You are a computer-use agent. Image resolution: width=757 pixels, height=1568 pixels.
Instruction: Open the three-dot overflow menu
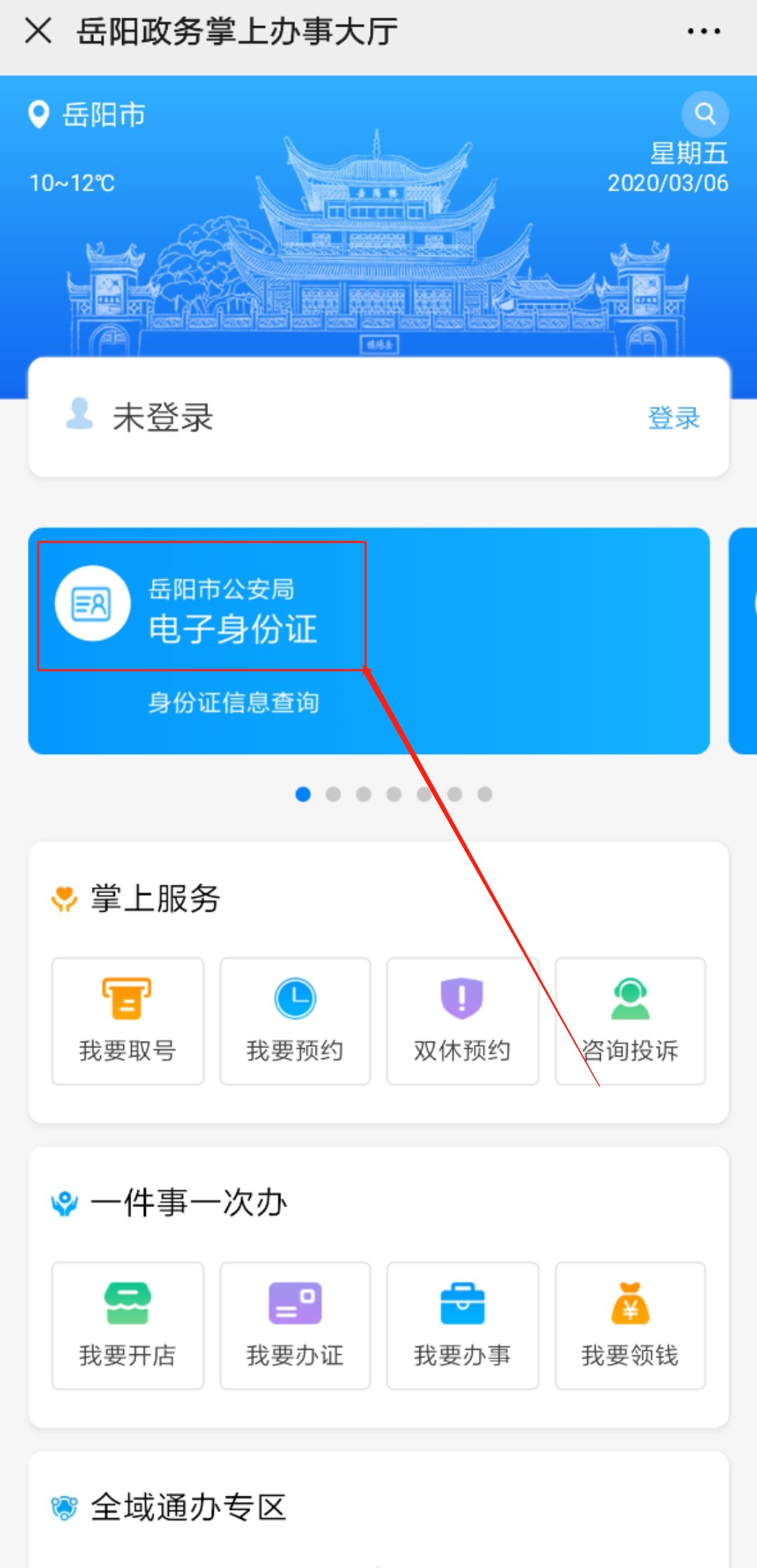tap(704, 32)
